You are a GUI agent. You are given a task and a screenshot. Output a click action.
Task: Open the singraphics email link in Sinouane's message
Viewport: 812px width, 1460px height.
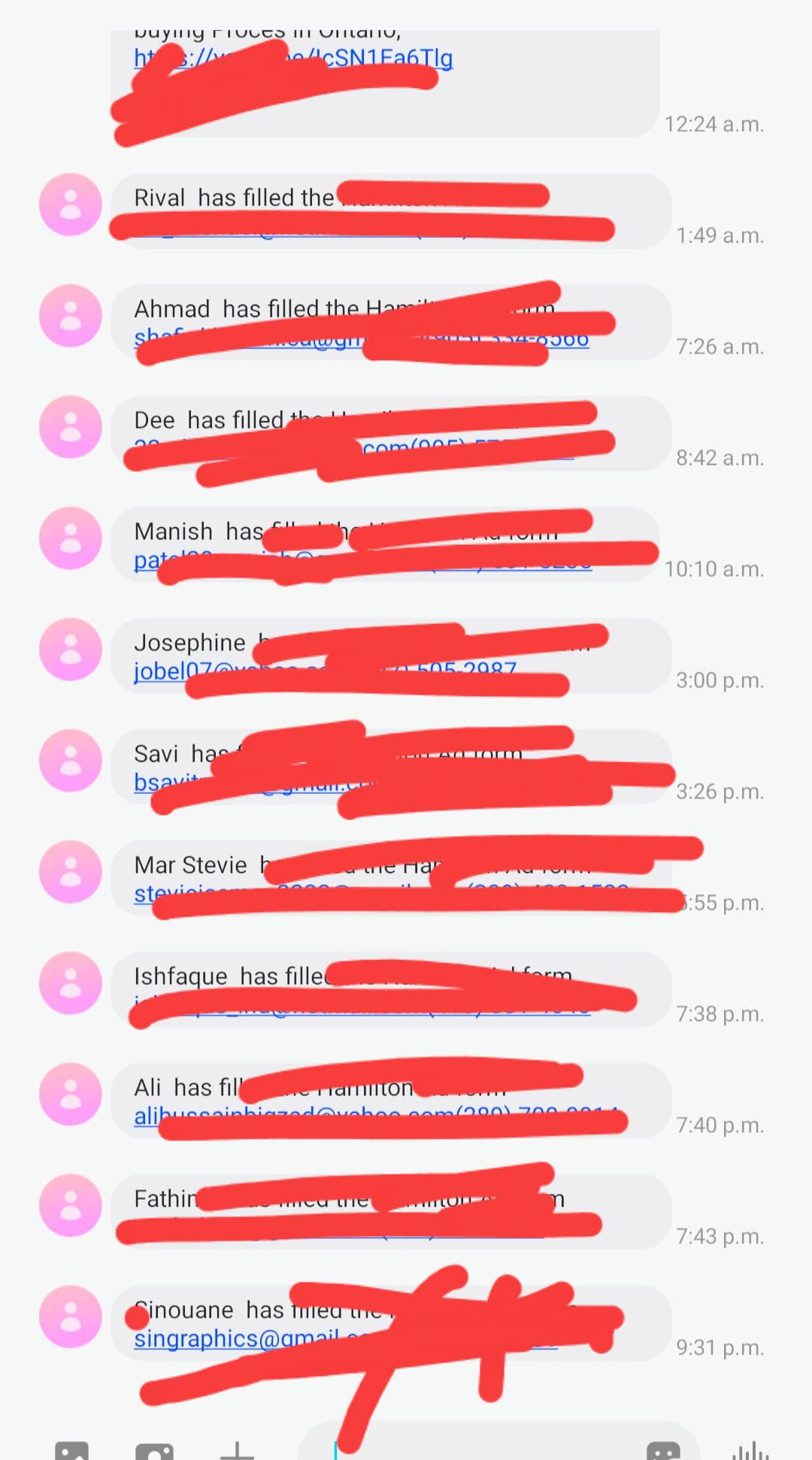[x=226, y=1339]
